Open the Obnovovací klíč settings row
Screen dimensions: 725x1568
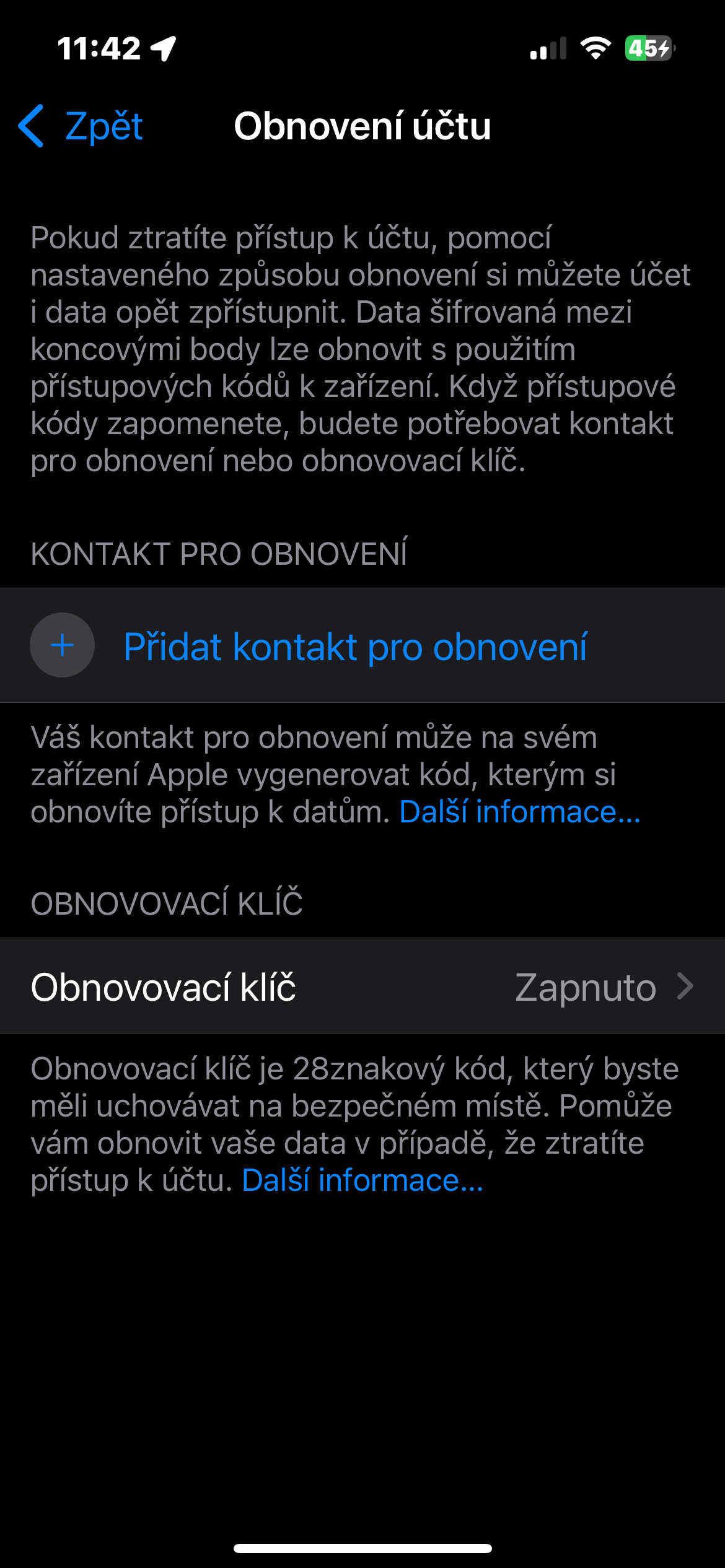[362, 987]
